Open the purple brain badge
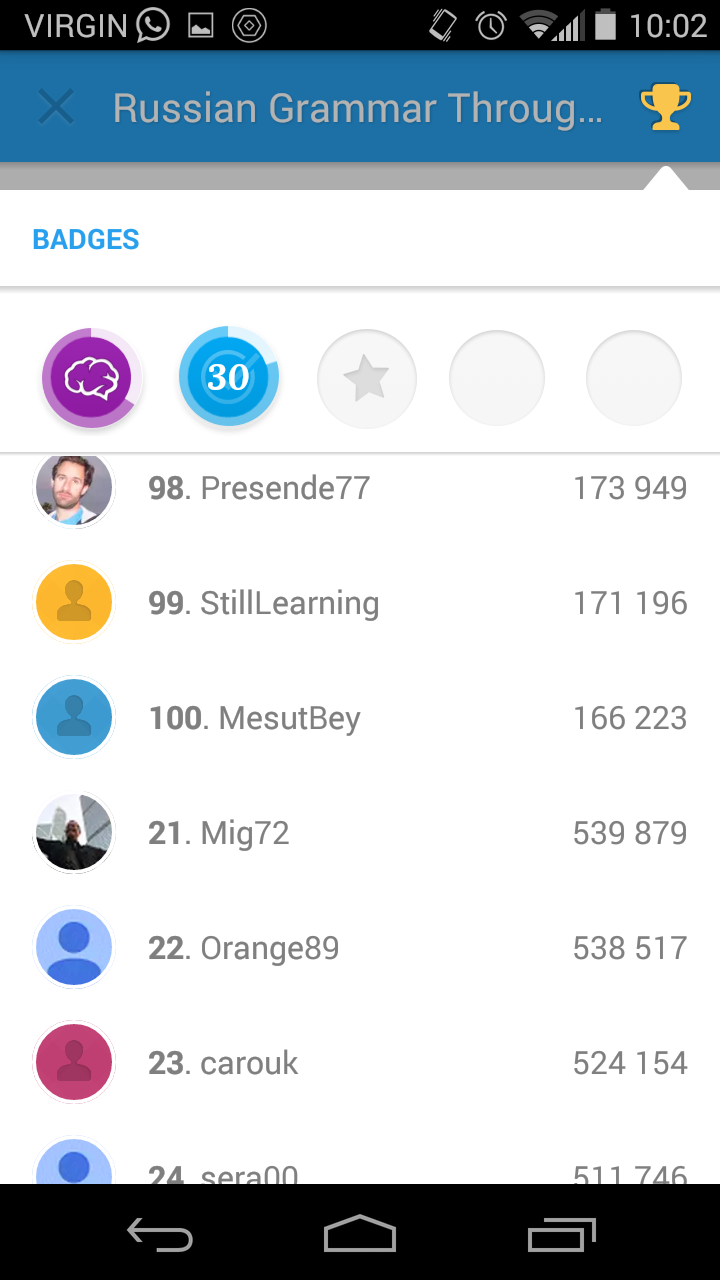720x1280 pixels. click(x=92, y=379)
